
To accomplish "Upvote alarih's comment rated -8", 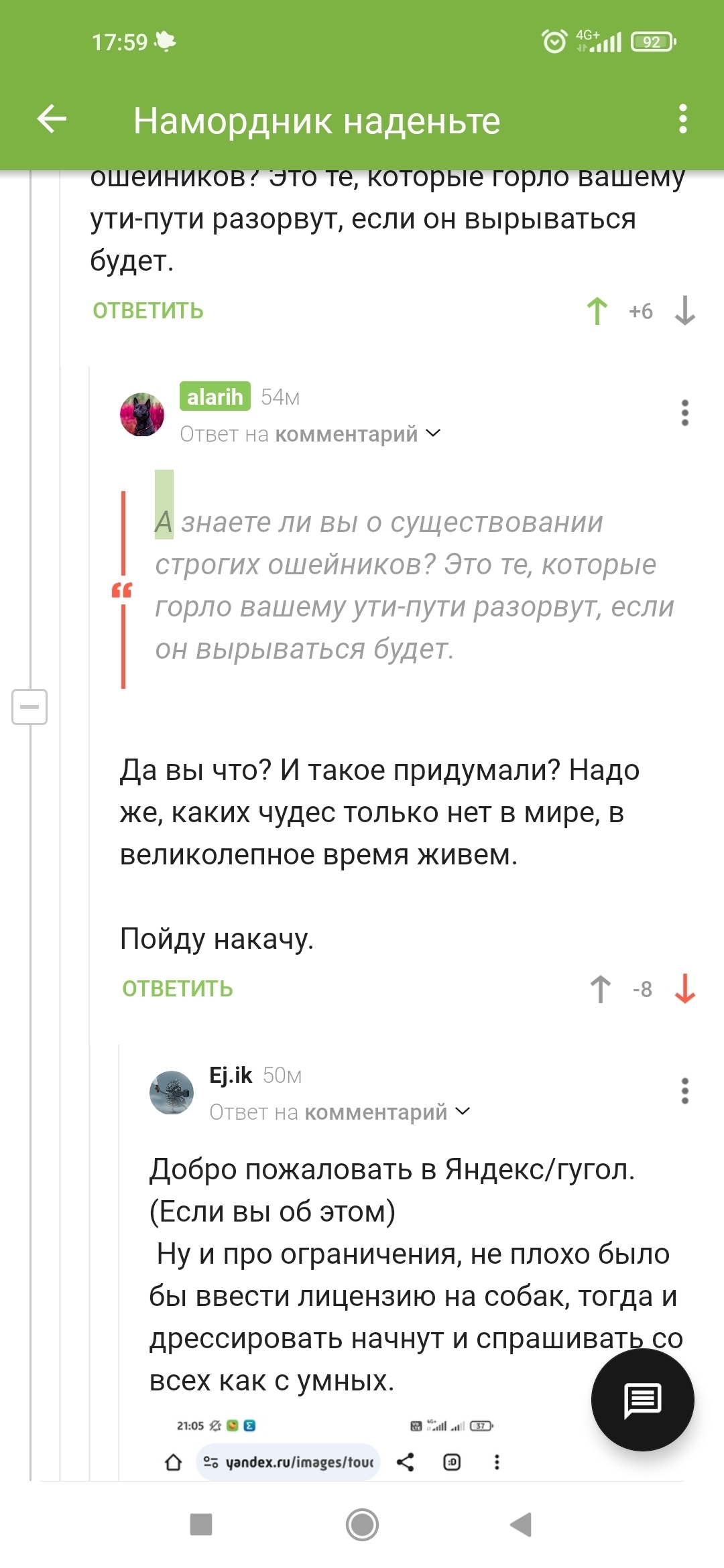I will click(x=600, y=989).
